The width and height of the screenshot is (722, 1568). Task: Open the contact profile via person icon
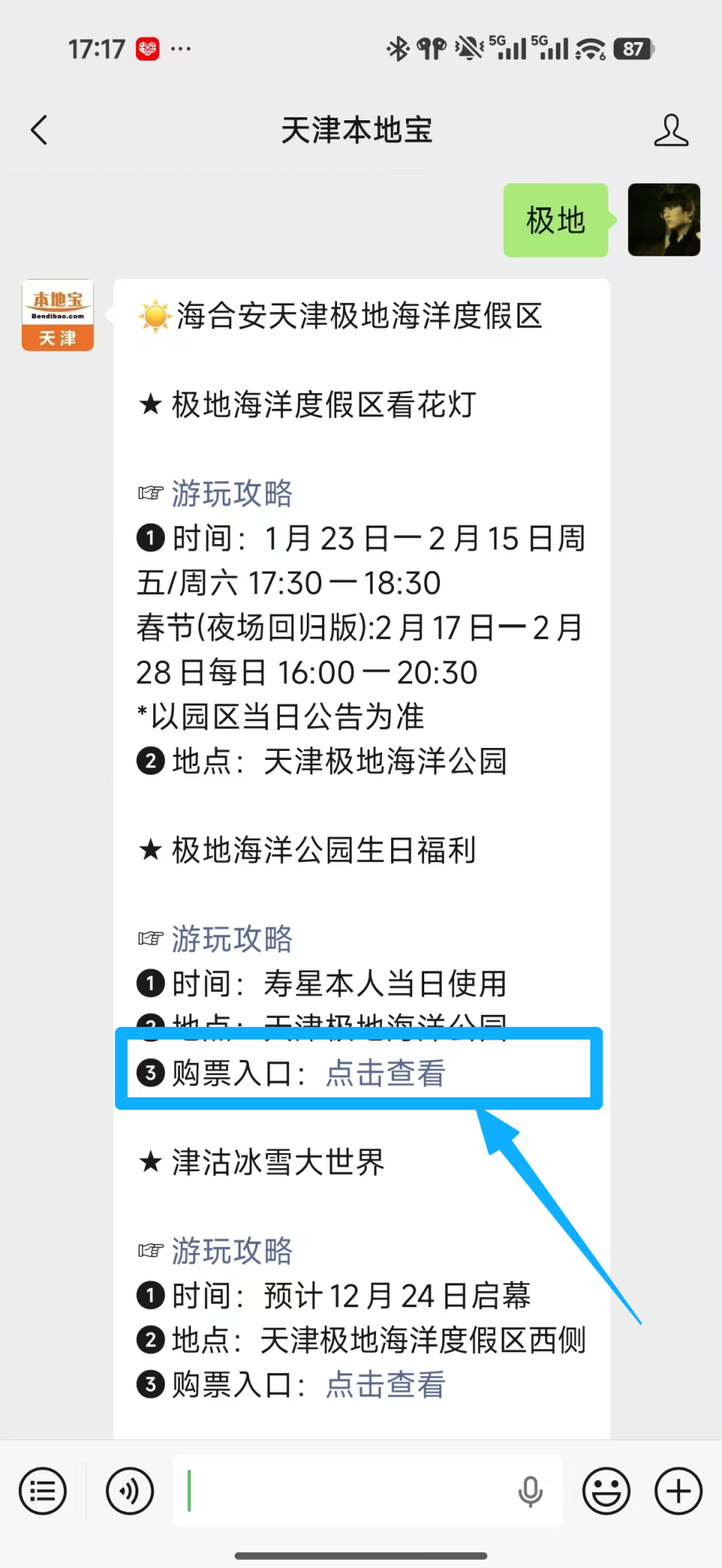[672, 129]
